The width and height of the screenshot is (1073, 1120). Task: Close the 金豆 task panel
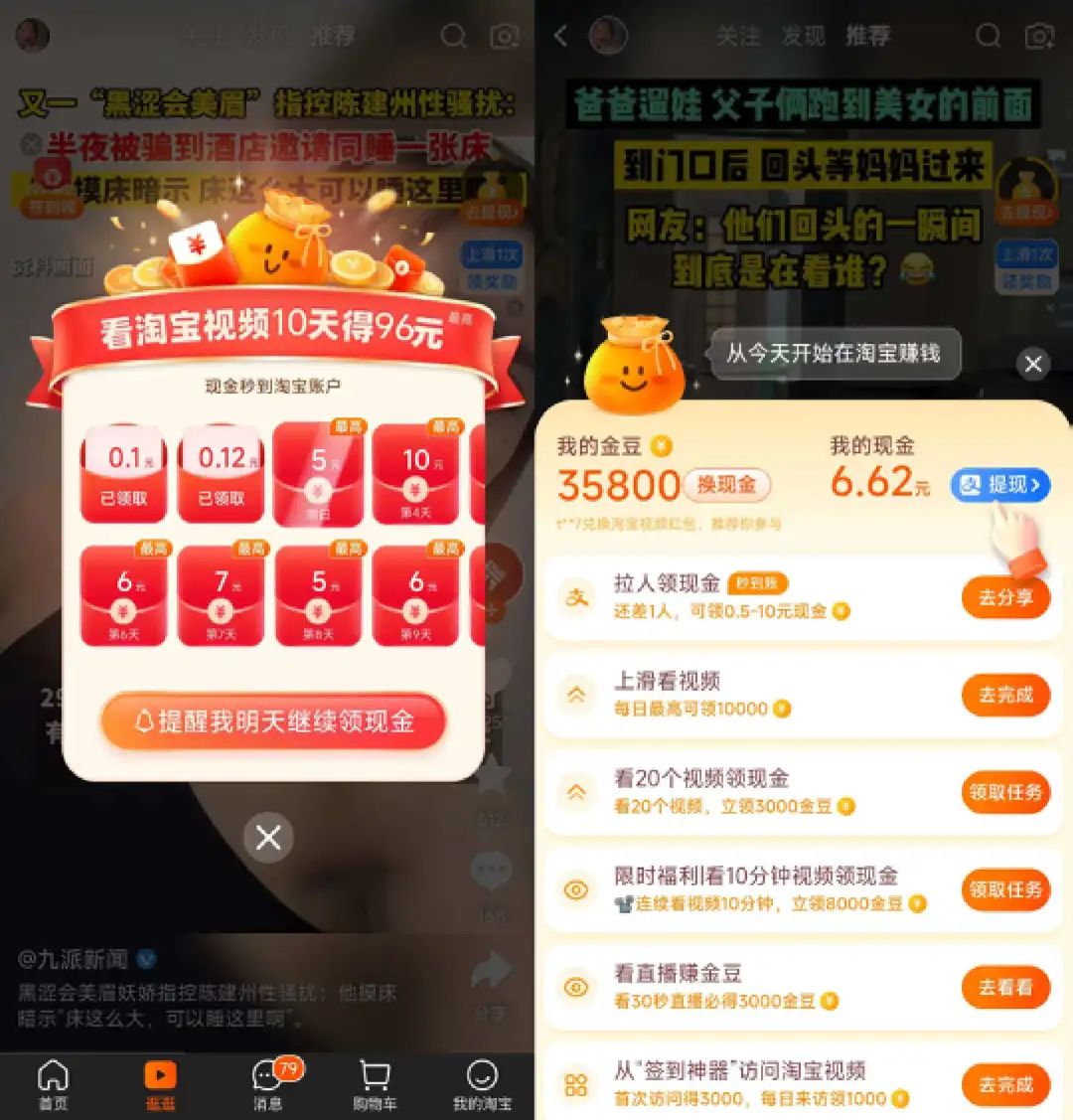(1033, 364)
